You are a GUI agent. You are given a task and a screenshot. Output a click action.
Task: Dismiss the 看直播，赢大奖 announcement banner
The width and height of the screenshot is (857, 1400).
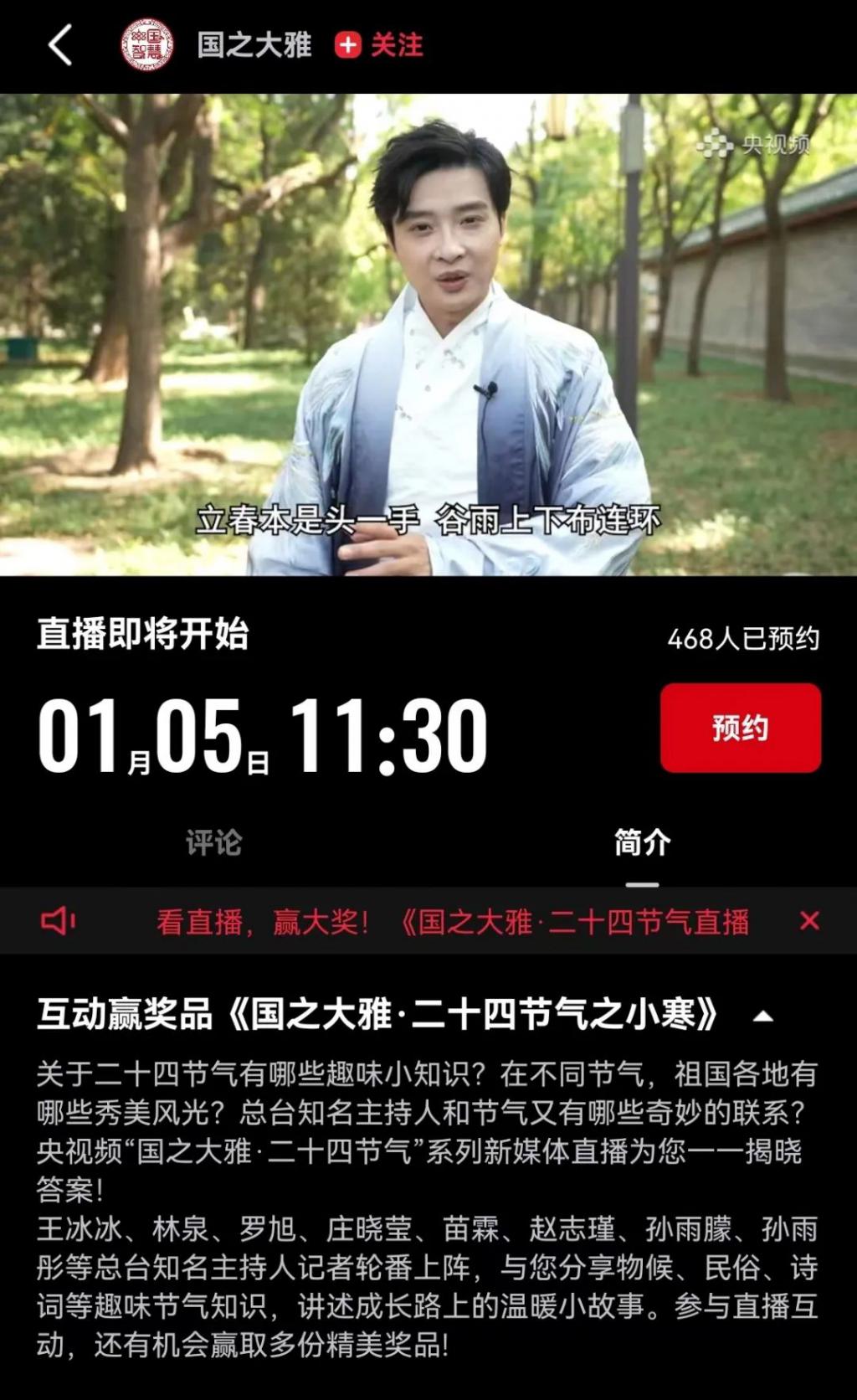click(x=809, y=921)
